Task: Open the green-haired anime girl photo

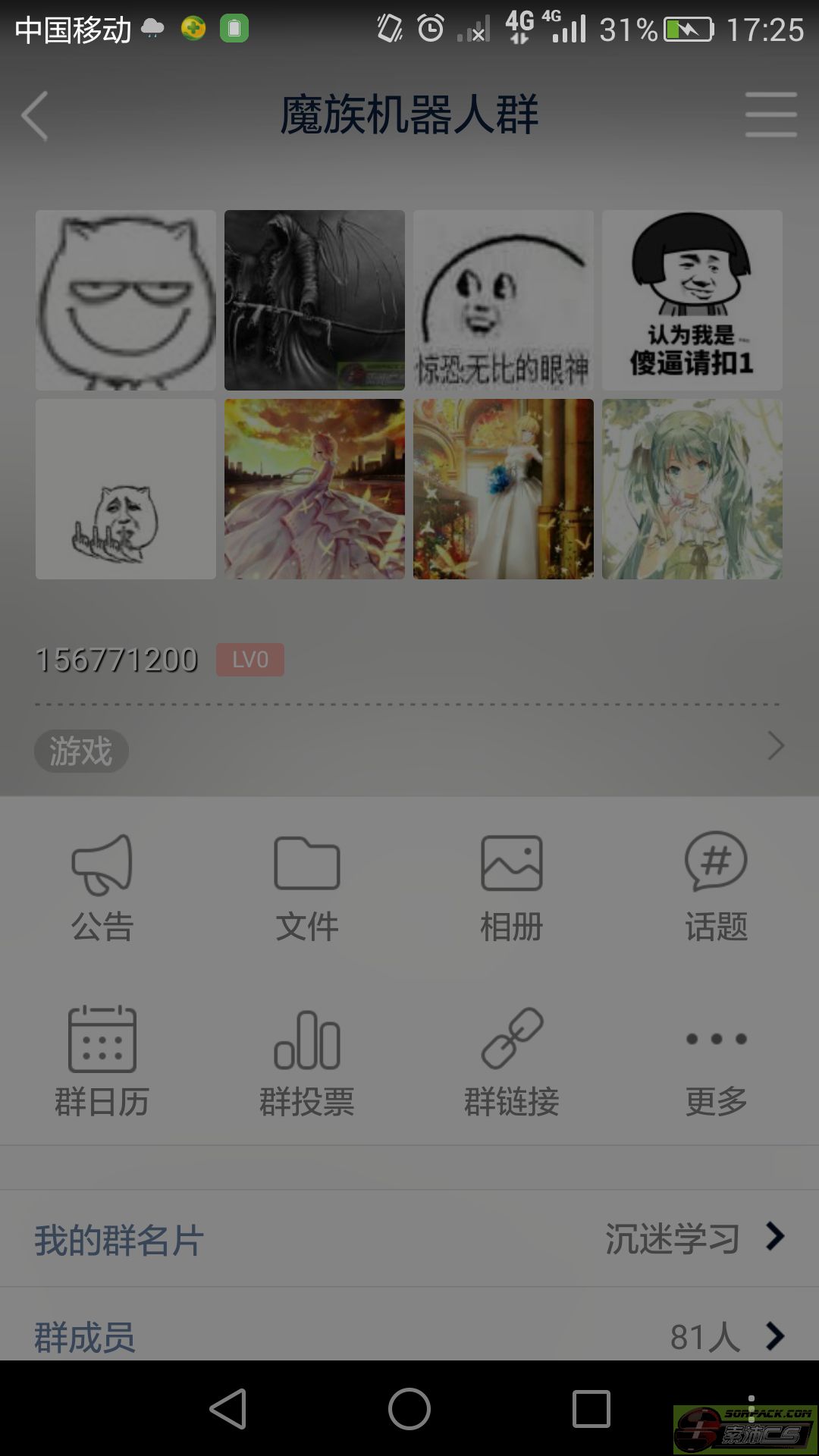Action: [x=692, y=489]
